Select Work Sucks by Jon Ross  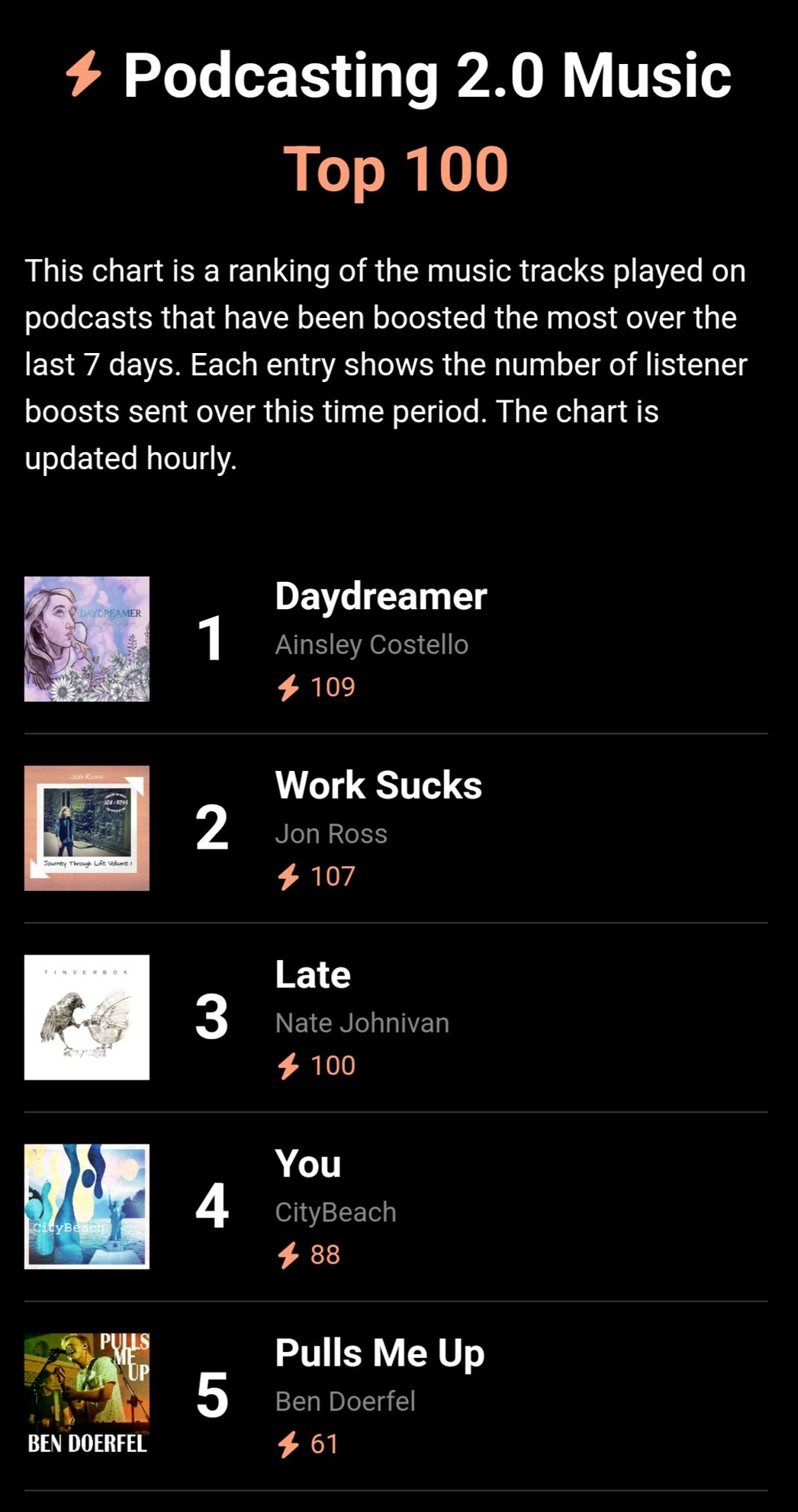pyautogui.click(x=378, y=785)
